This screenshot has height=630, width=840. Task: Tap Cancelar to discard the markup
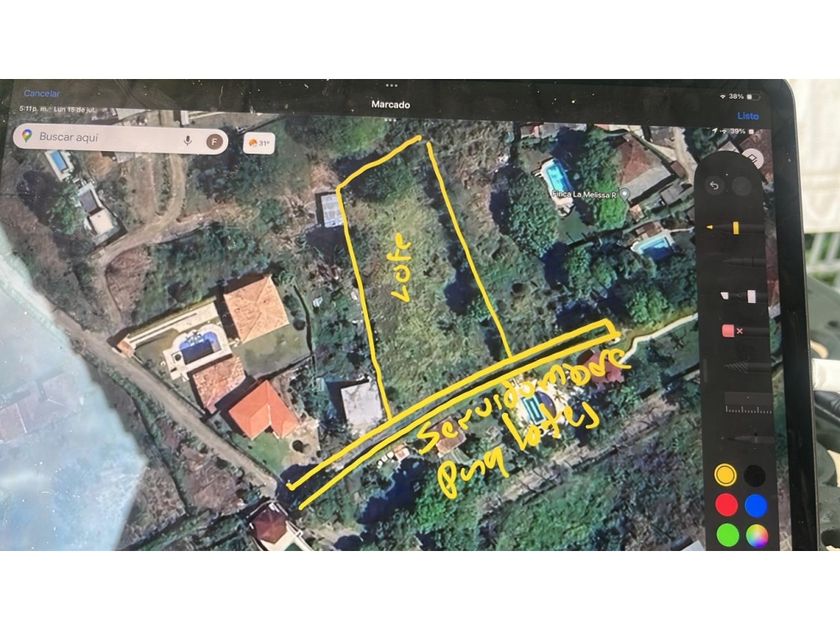click(42, 94)
